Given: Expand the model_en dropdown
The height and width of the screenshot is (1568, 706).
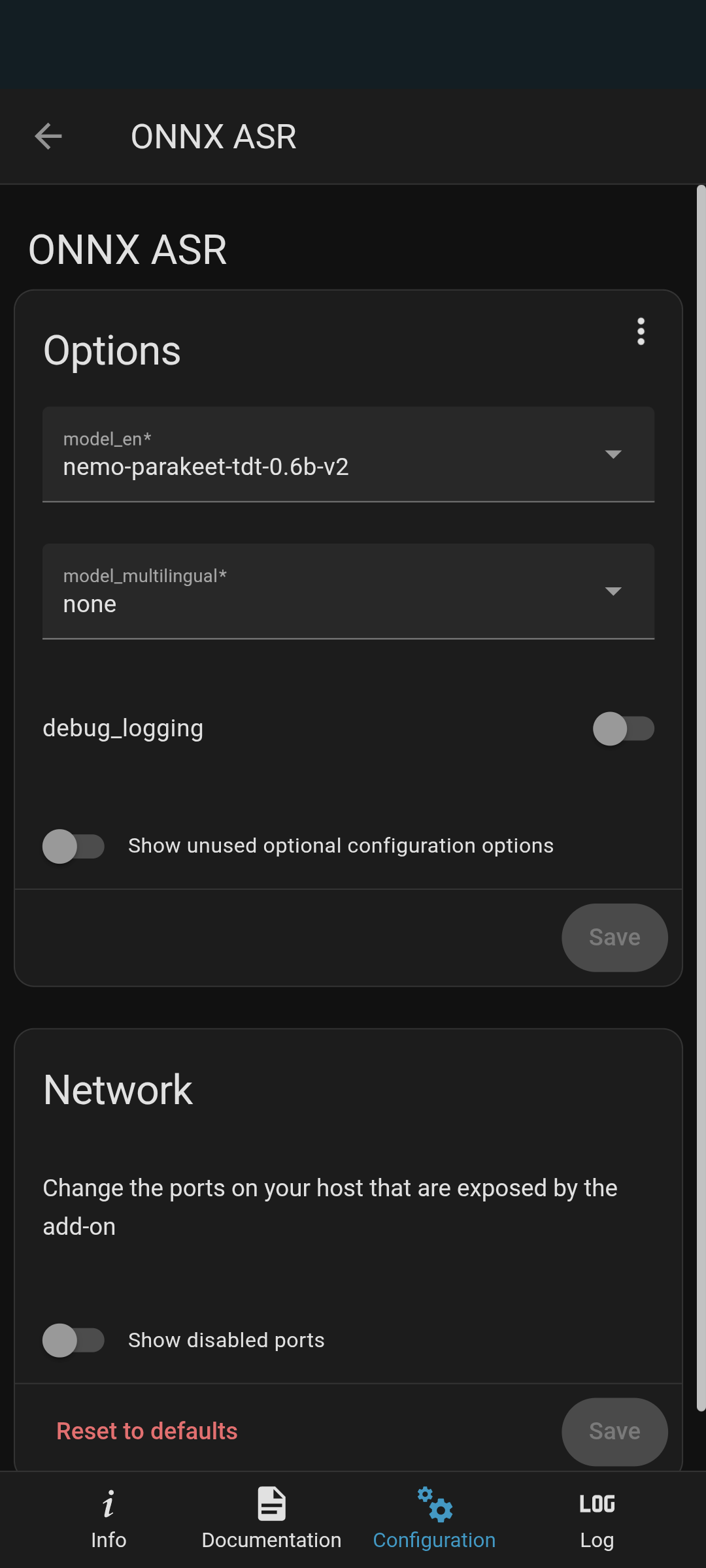Looking at the screenshot, I should pos(348,455).
